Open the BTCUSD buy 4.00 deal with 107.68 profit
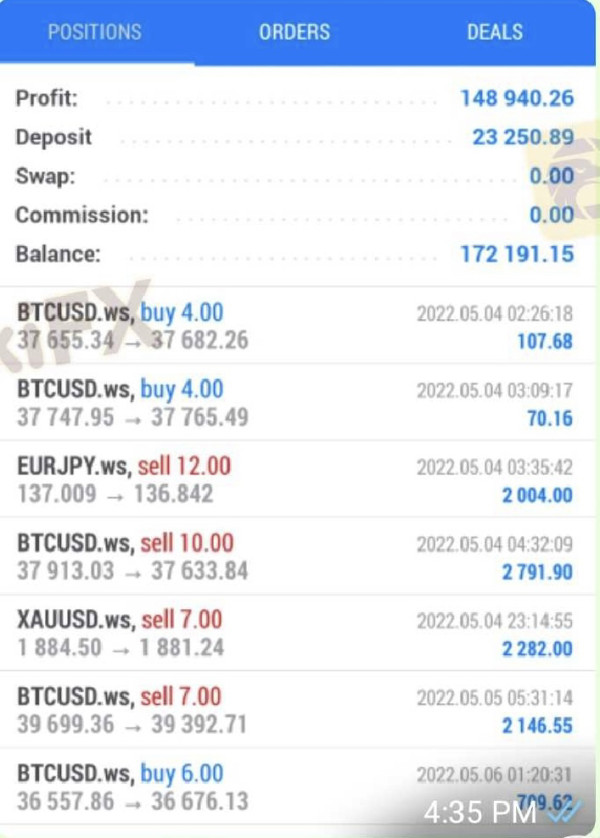Image resolution: width=600 pixels, height=838 pixels. pos(298,325)
